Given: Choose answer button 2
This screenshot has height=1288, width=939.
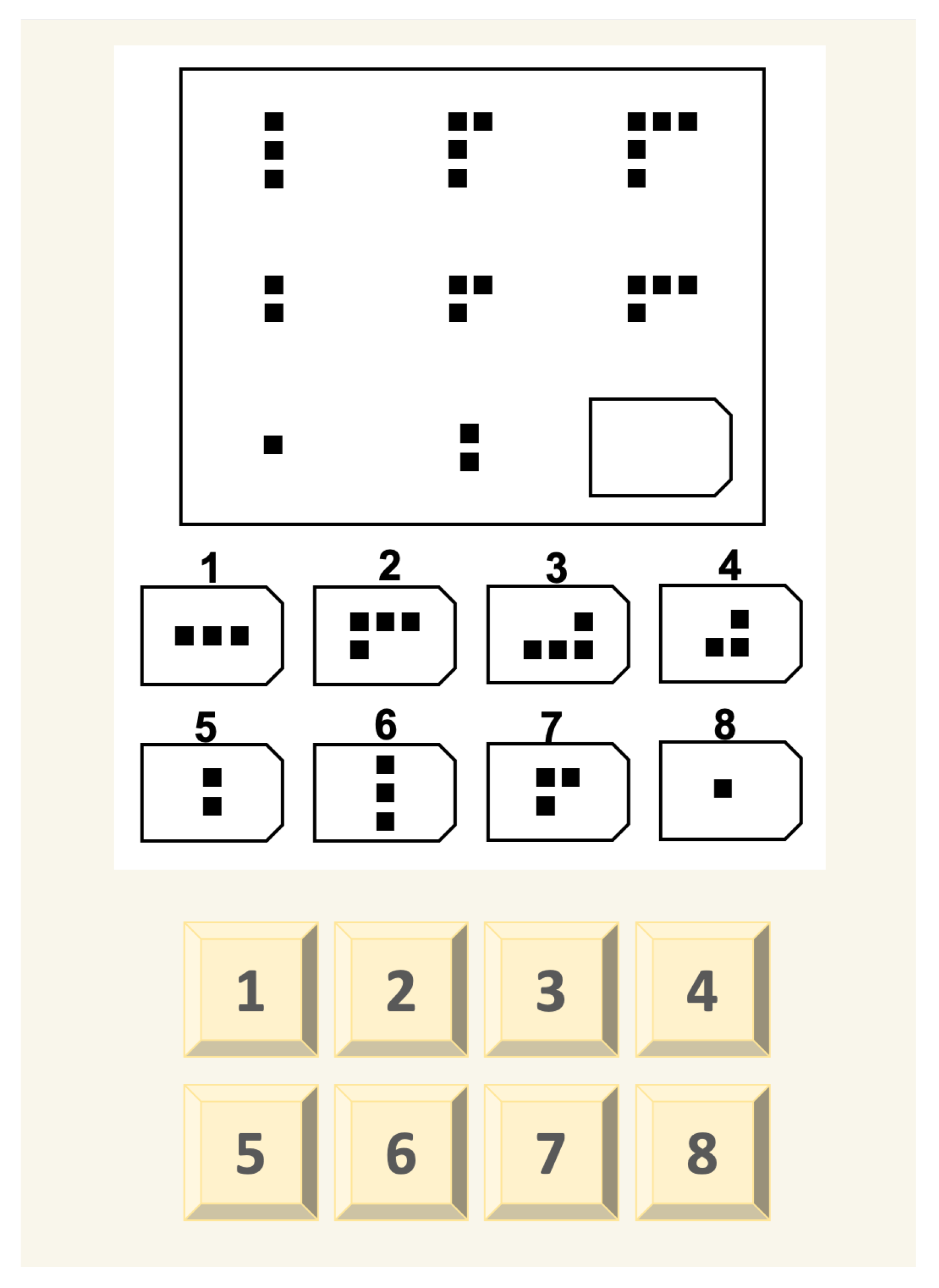Looking at the screenshot, I should click(401, 991).
